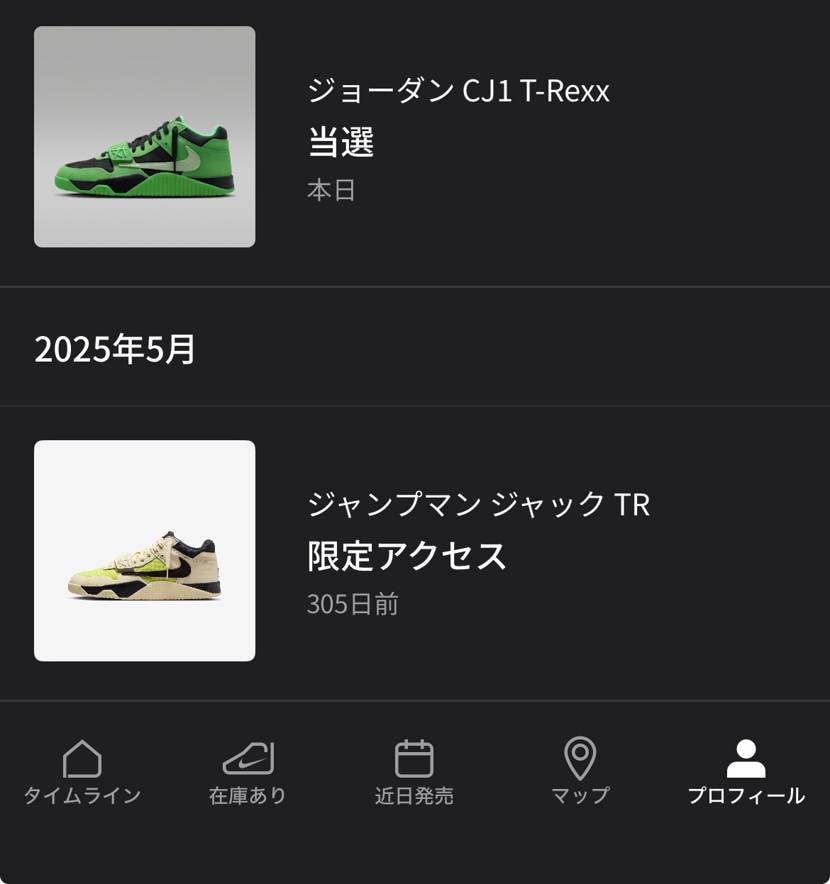Image resolution: width=830 pixels, height=884 pixels.
Task: Switch to the タイムライン tab
Action: tap(82, 772)
